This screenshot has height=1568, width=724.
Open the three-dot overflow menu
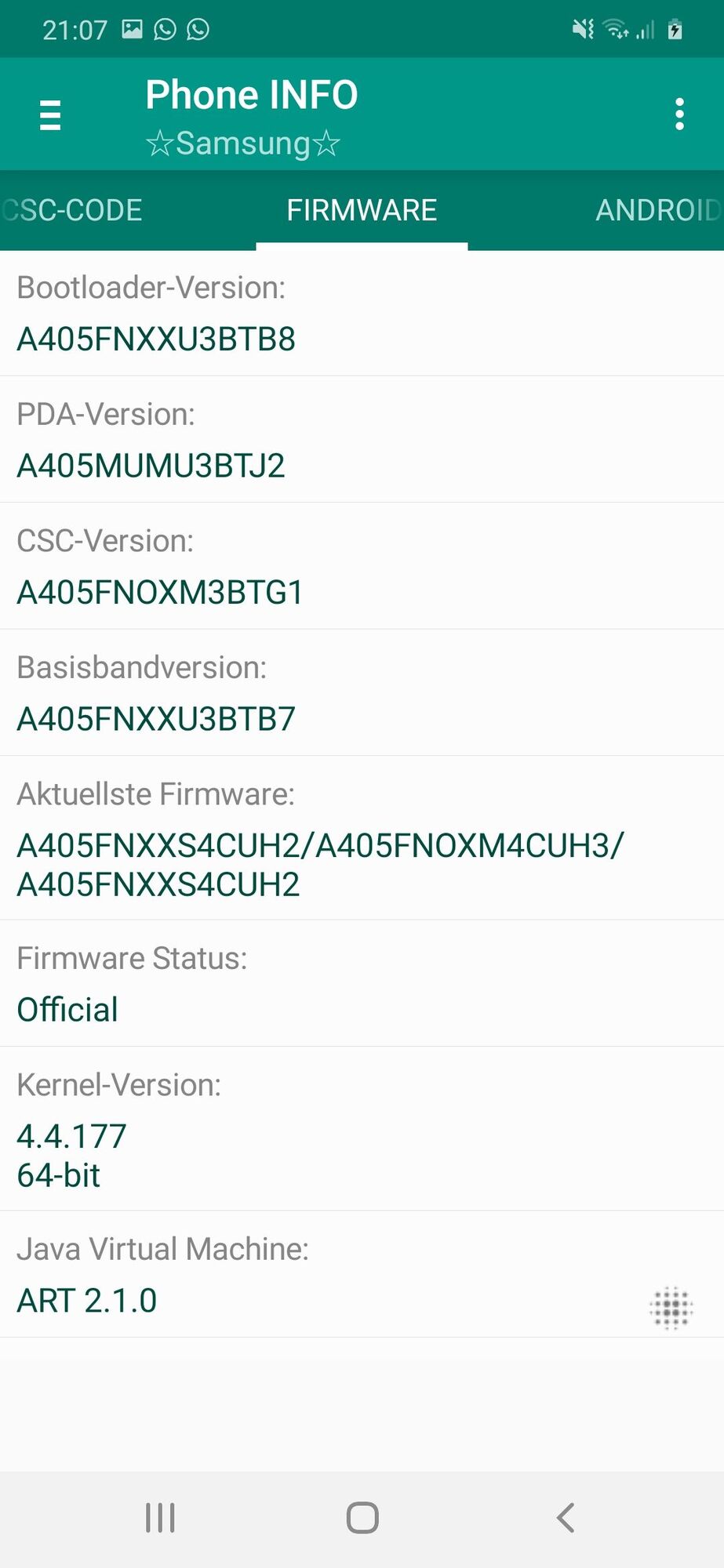(679, 114)
